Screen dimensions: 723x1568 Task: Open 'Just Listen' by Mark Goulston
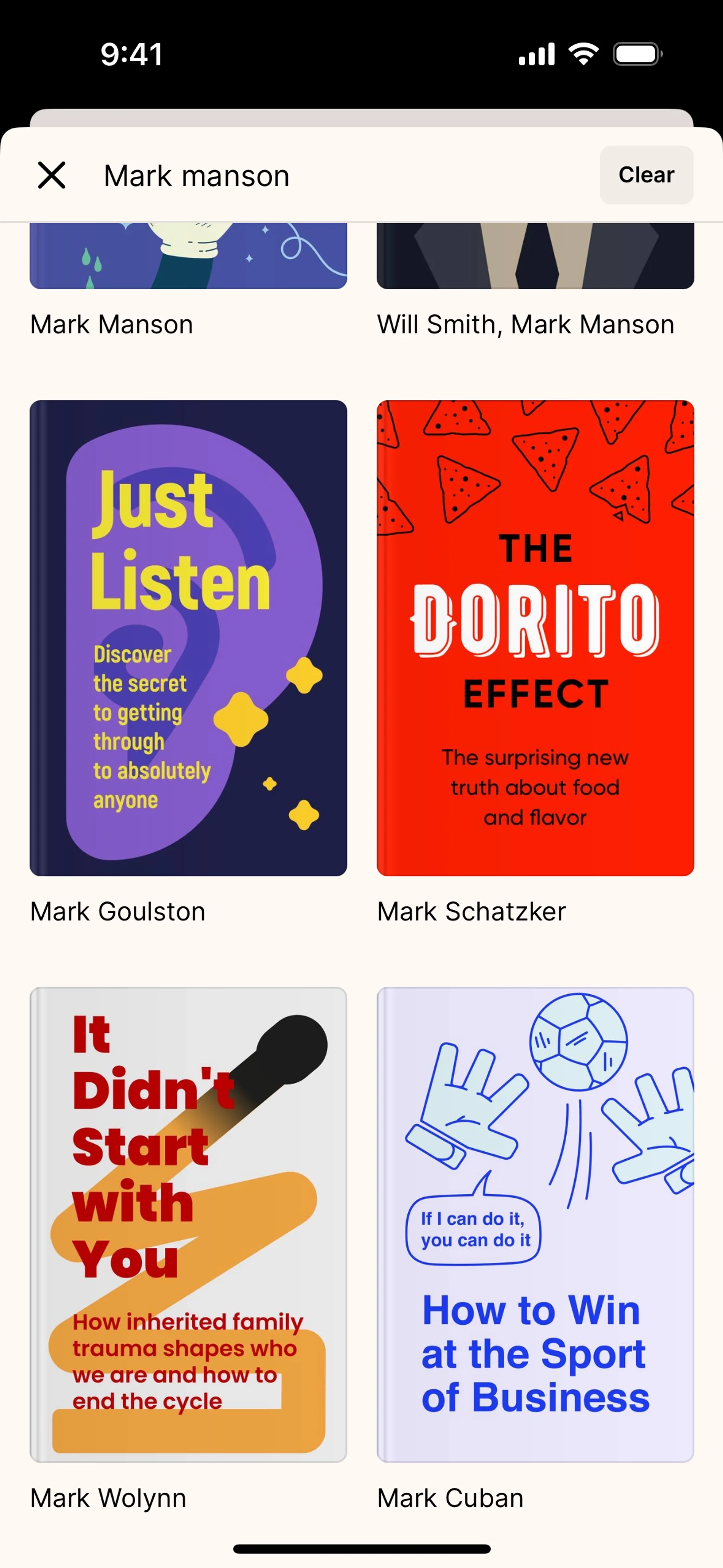[188, 637]
